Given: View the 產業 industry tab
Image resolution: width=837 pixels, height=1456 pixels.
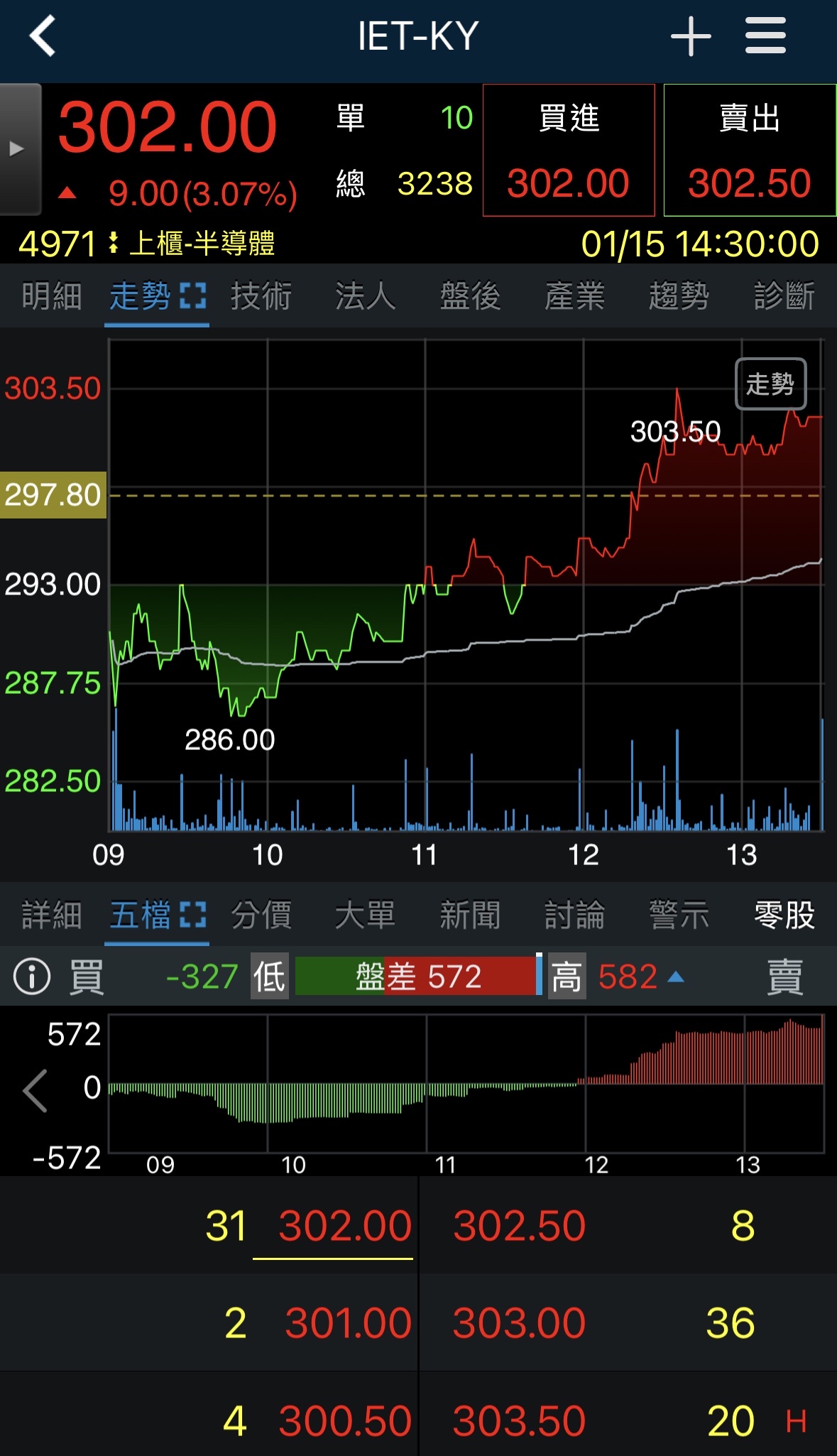Looking at the screenshot, I should coord(574,296).
